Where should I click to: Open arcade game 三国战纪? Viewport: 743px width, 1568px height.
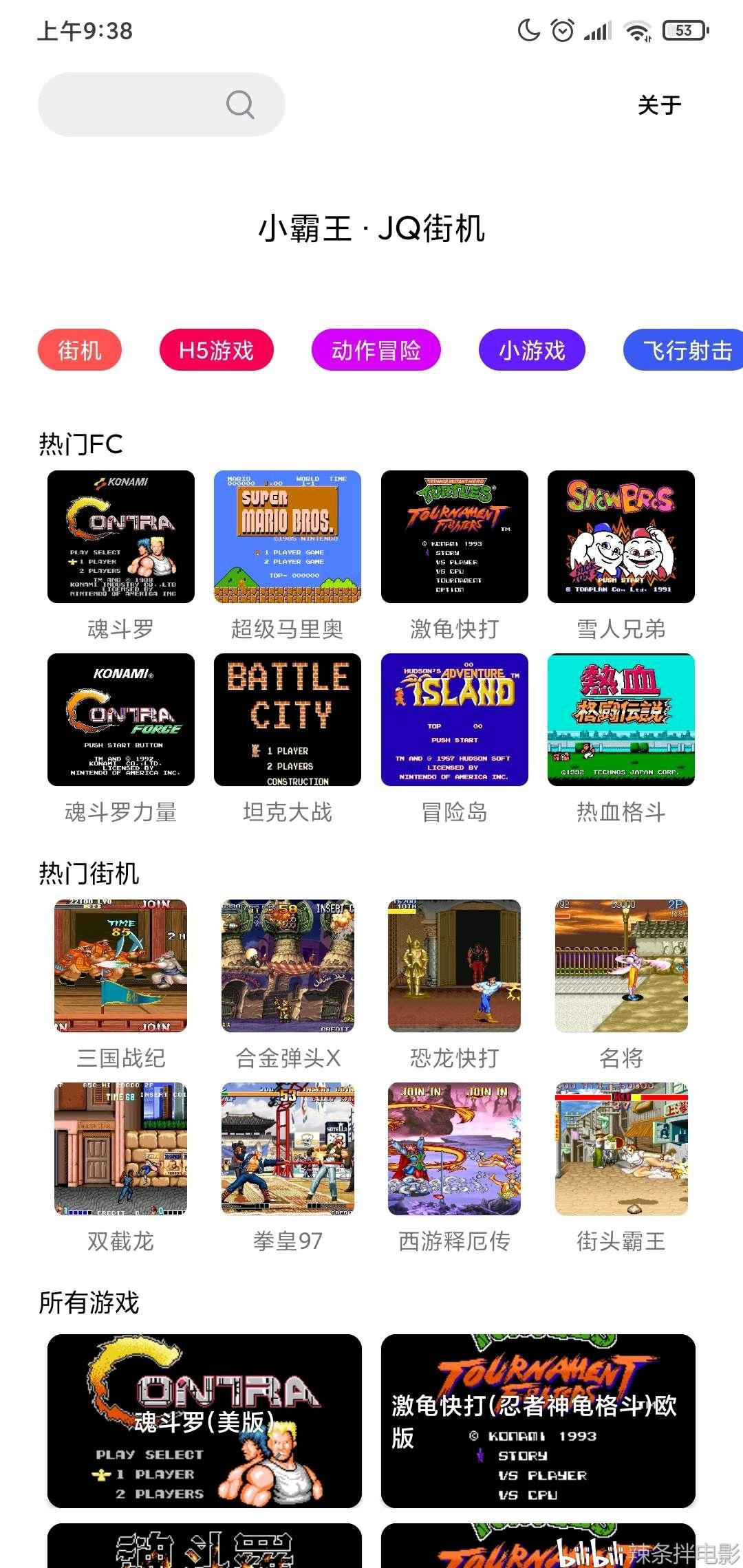[121, 966]
